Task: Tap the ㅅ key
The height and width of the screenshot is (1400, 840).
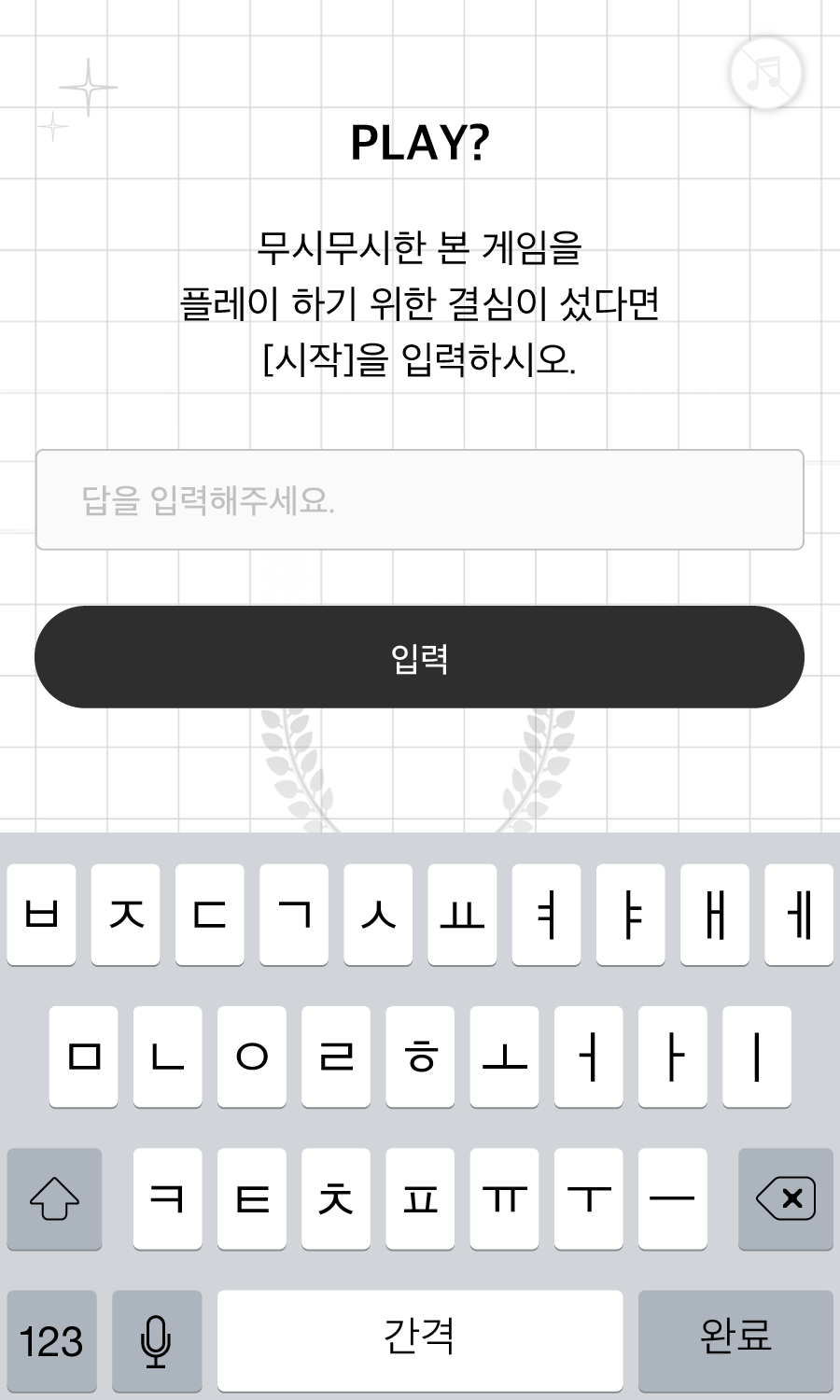Action: pos(378,914)
